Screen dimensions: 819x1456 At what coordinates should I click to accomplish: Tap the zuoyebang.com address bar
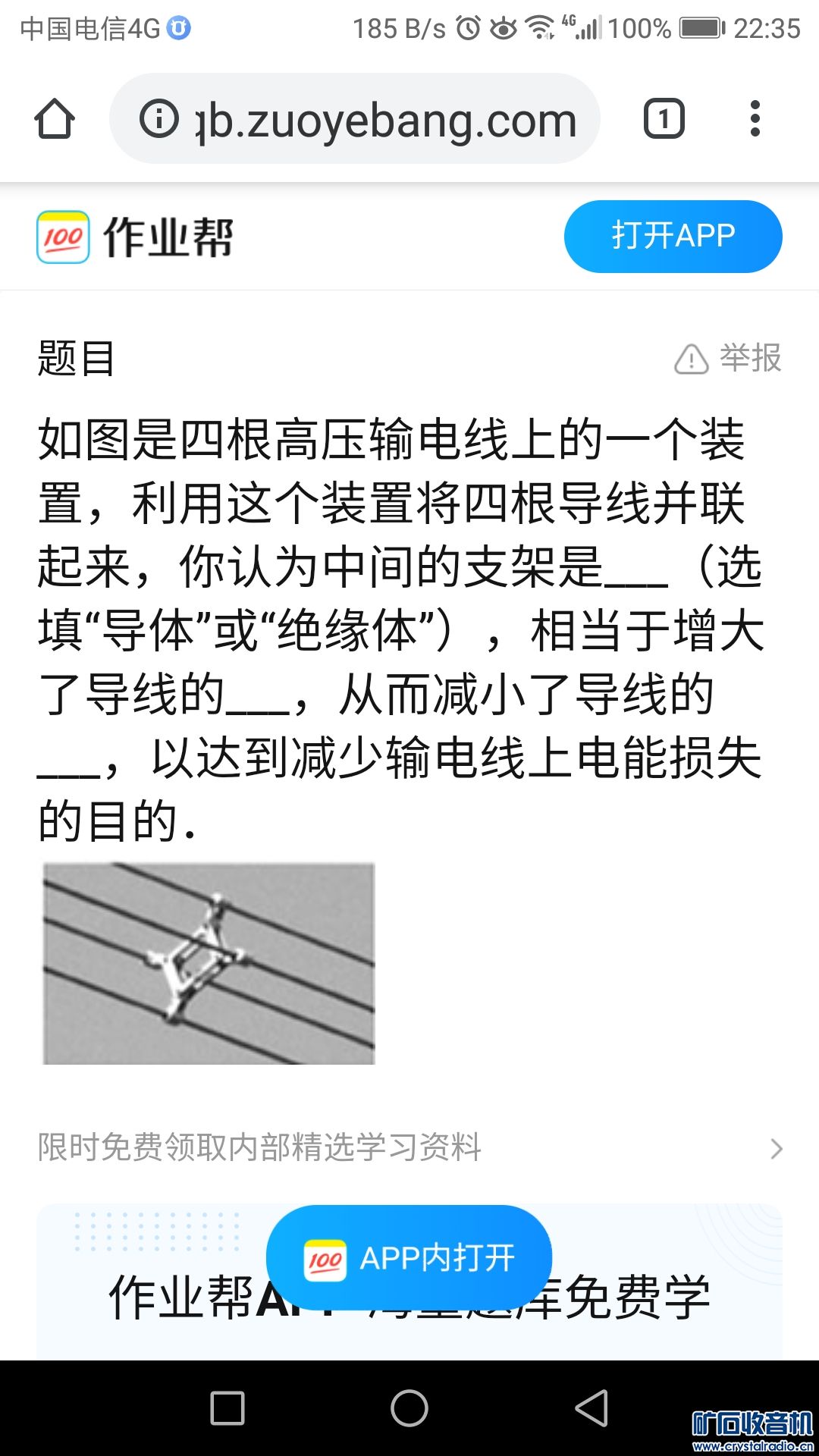pyautogui.click(x=387, y=120)
